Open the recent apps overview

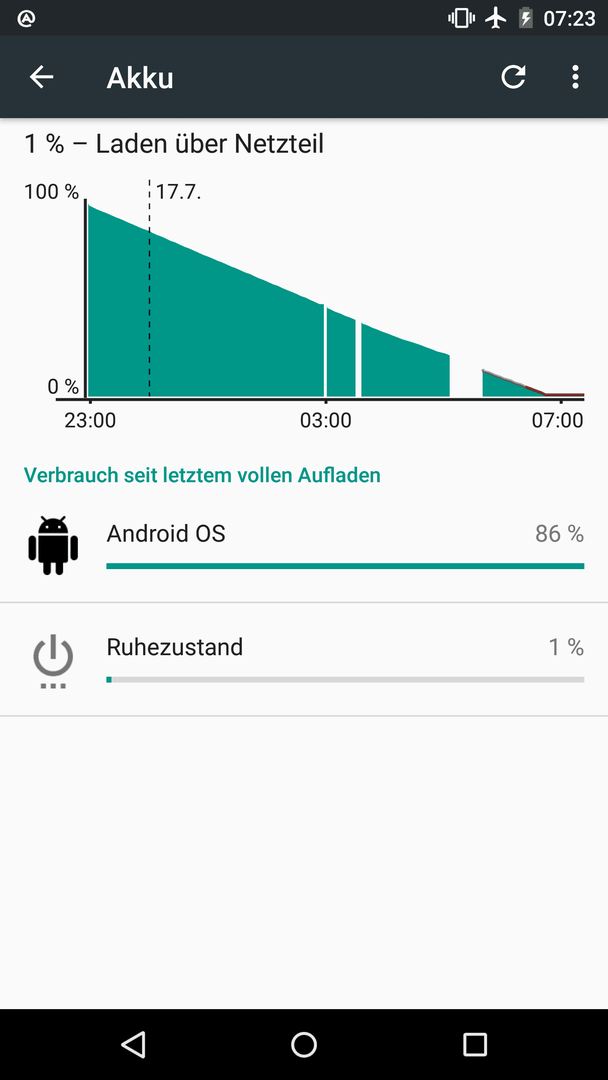474,1044
